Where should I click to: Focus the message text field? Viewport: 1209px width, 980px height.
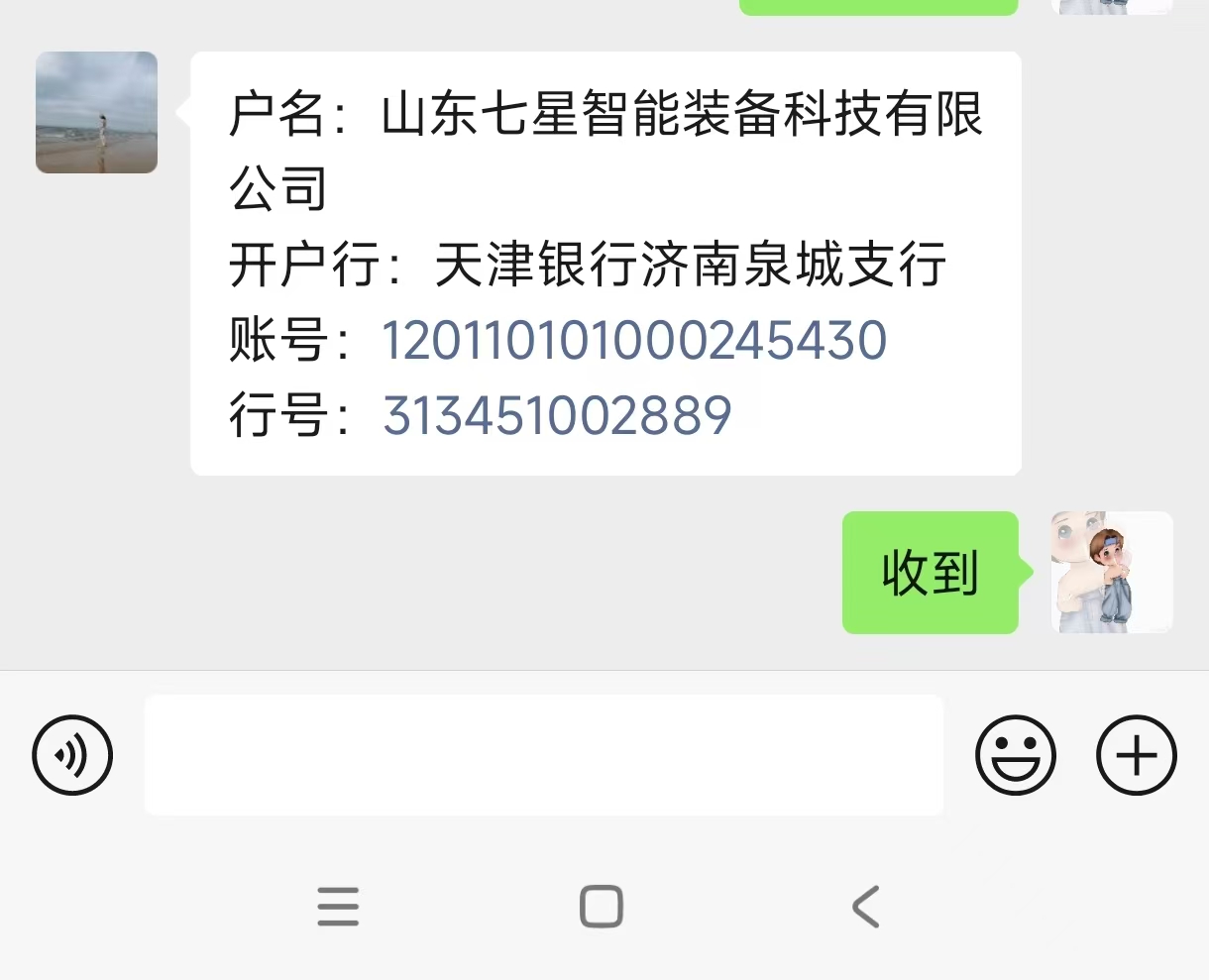[543, 755]
